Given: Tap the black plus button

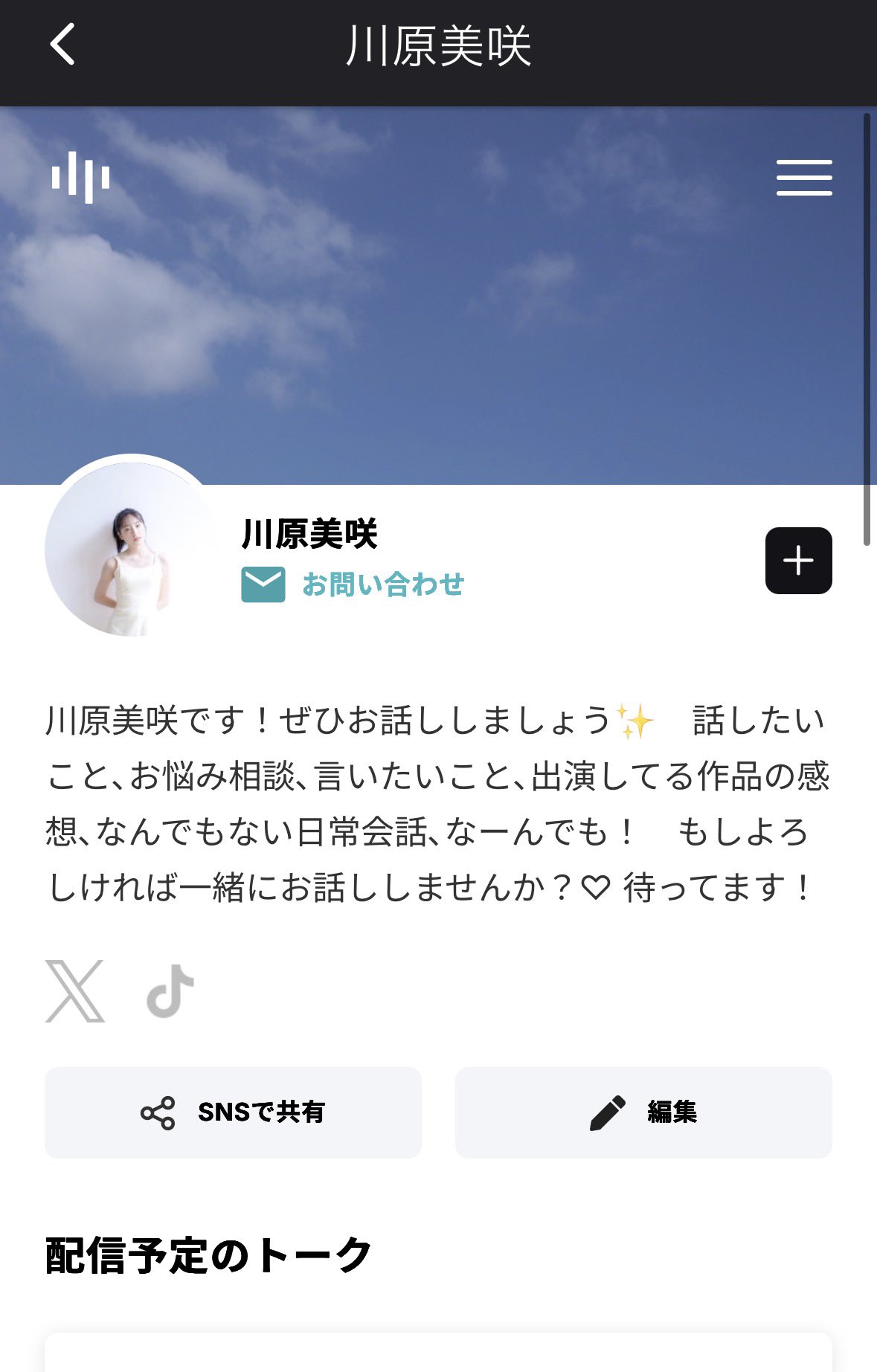Looking at the screenshot, I should [798, 561].
